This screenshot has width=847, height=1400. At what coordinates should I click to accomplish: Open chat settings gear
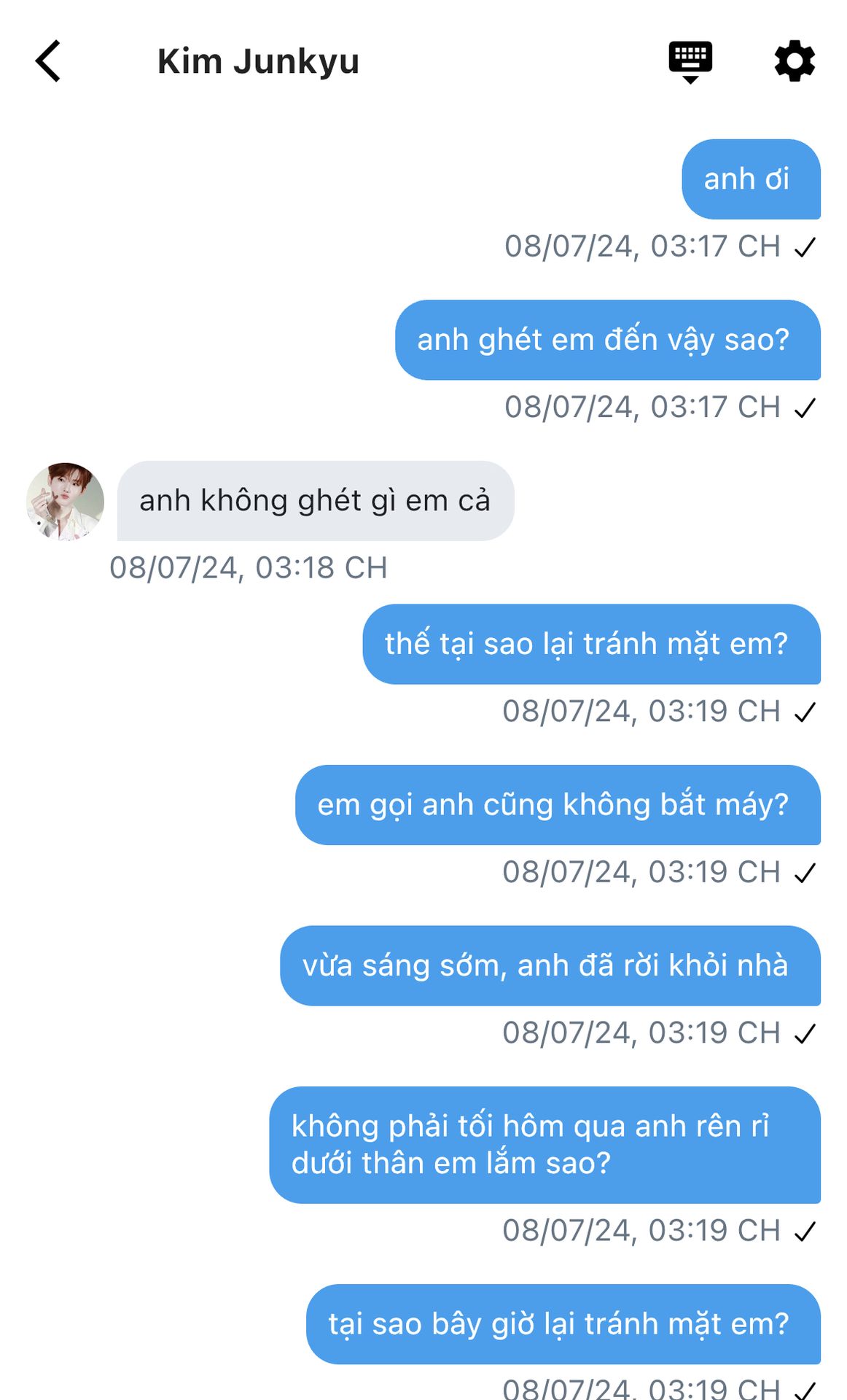tap(794, 61)
